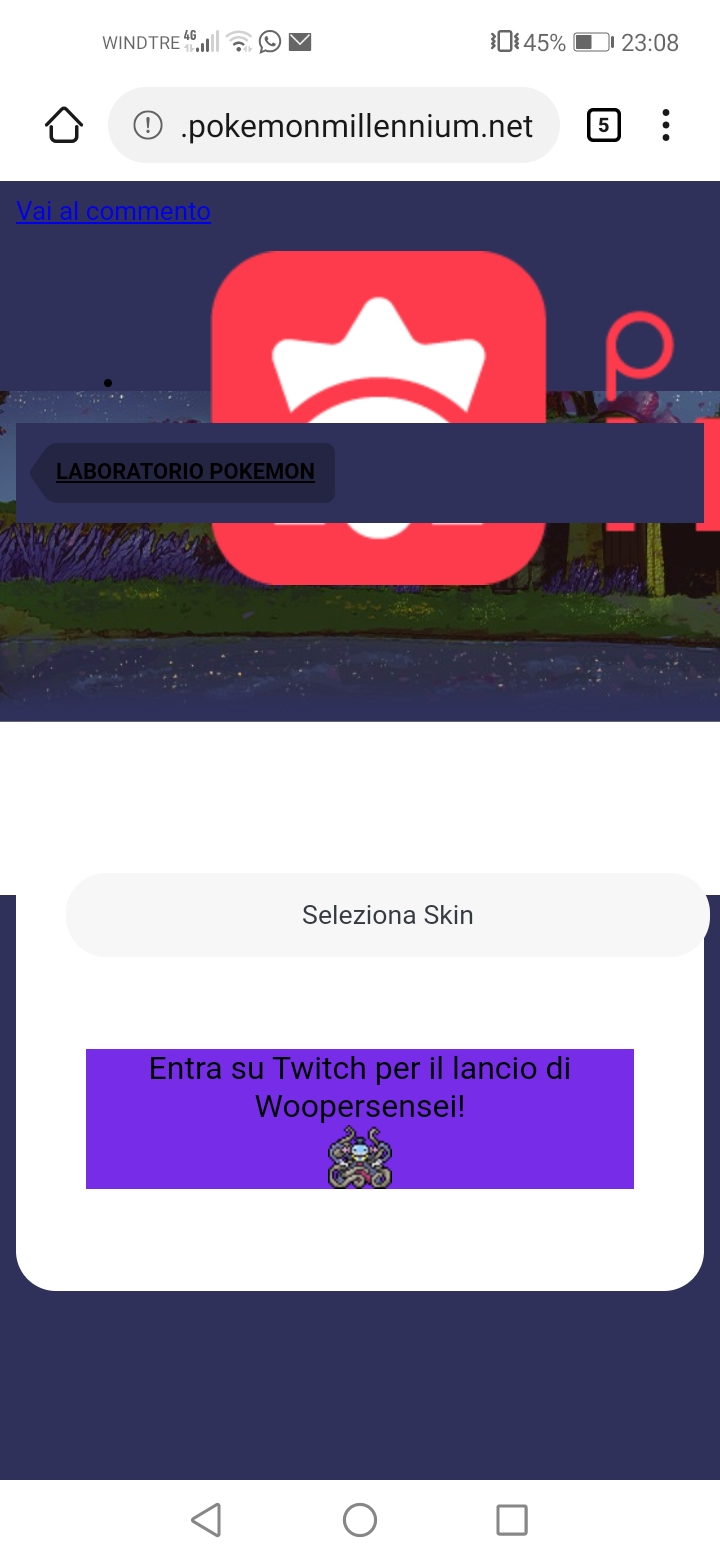Open the Laboratorio Pokemon breadcrumb link
This screenshot has height=1560, width=720.
tap(185, 471)
